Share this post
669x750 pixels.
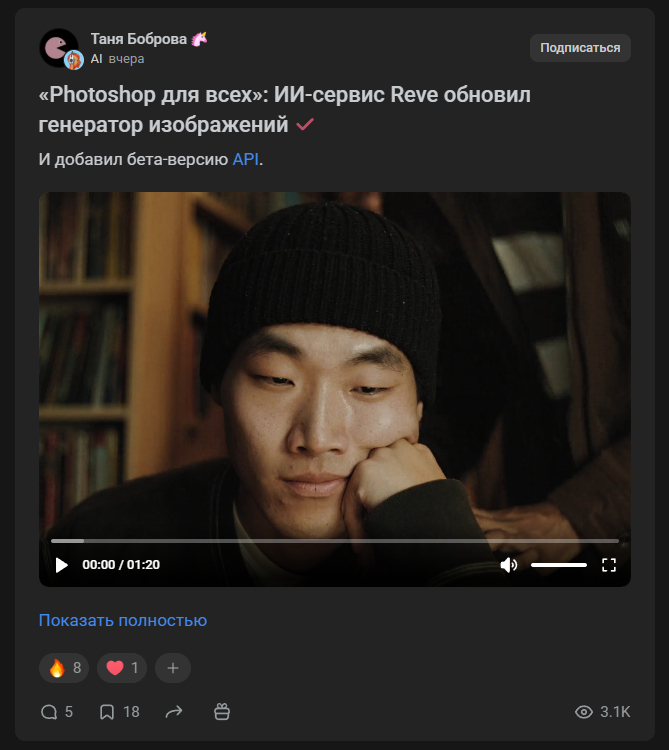[174, 712]
